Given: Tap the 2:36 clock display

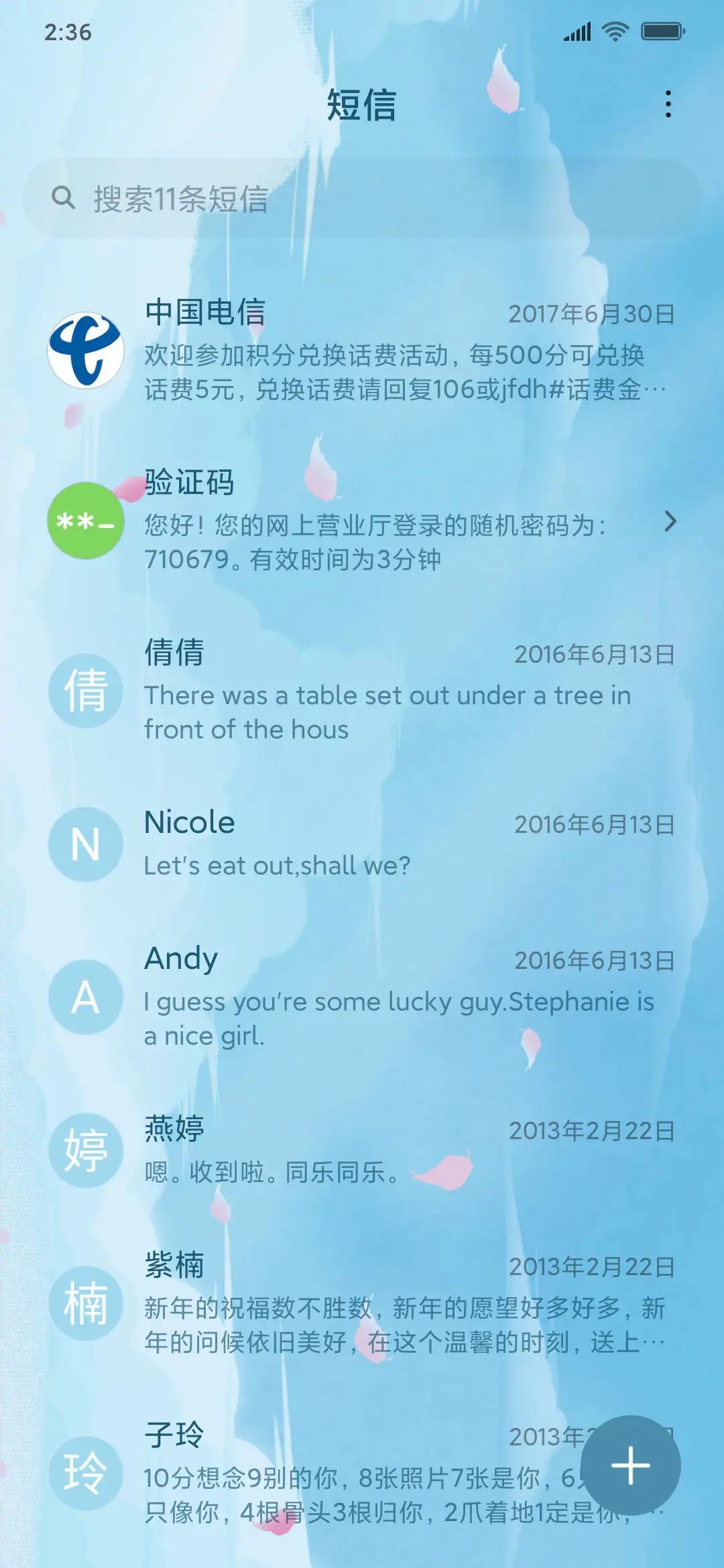Looking at the screenshot, I should [x=69, y=32].
